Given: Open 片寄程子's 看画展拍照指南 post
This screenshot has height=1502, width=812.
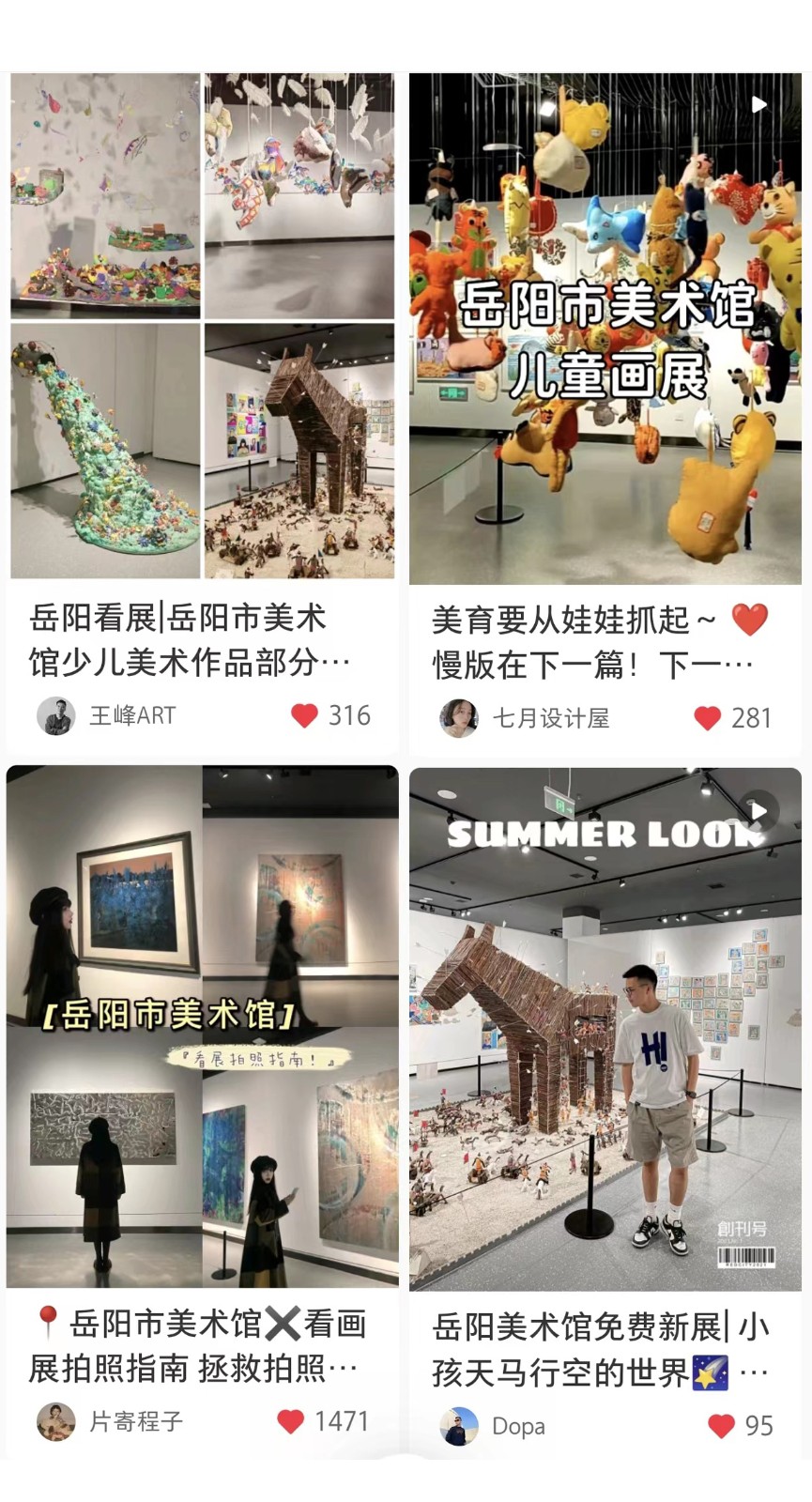Looking at the screenshot, I should [202, 1025].
